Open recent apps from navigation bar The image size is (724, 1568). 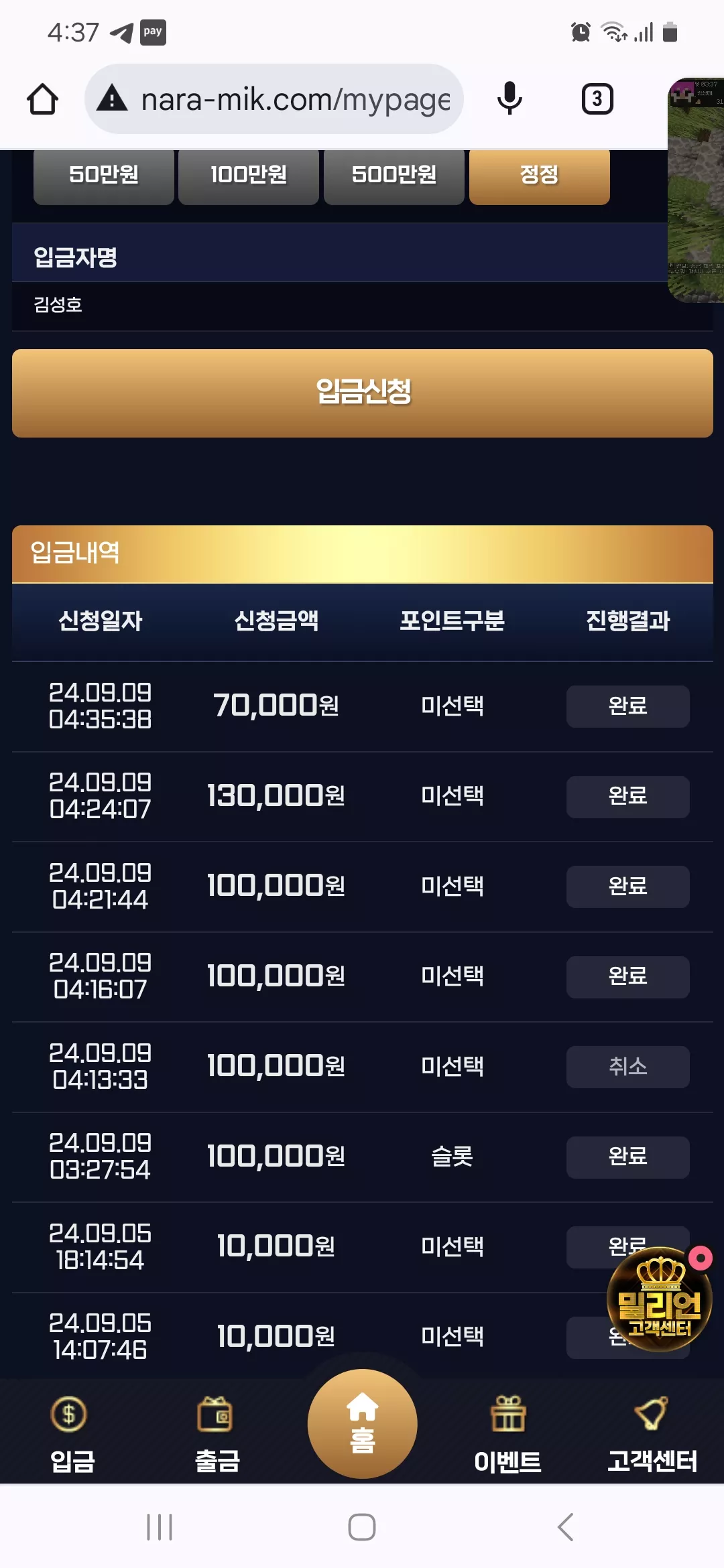pos(160,1527)
